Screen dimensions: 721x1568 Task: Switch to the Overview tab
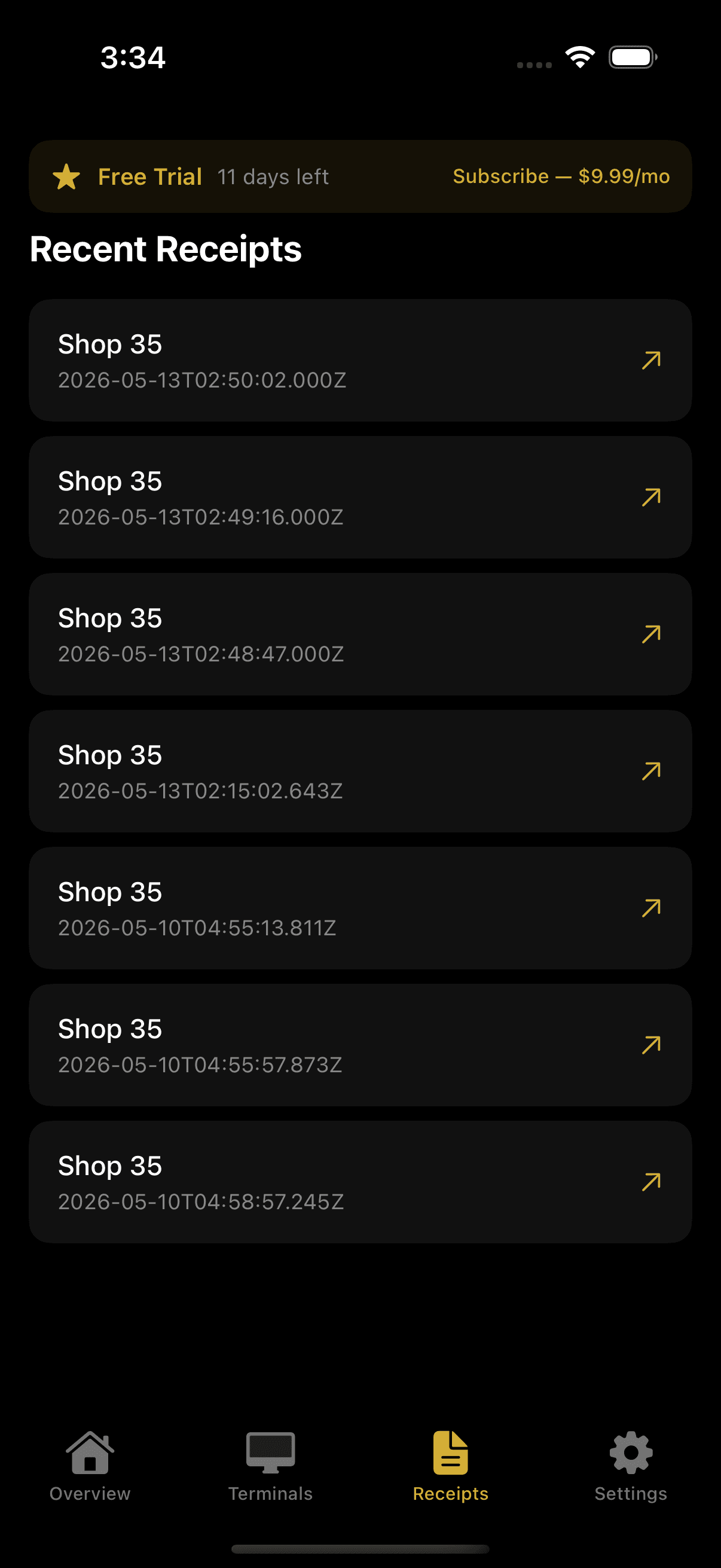90,1467
